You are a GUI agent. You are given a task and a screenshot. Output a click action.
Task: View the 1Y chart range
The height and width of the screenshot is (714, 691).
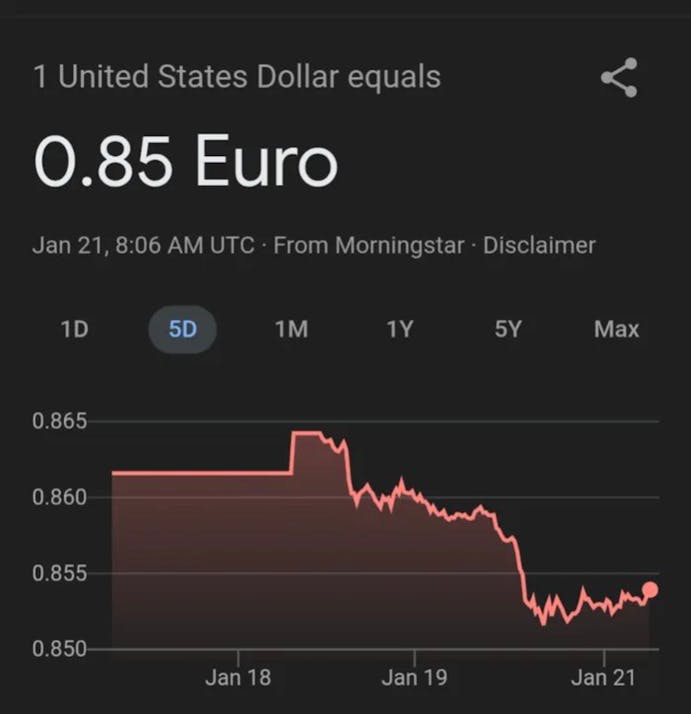(x=399, y=329)
